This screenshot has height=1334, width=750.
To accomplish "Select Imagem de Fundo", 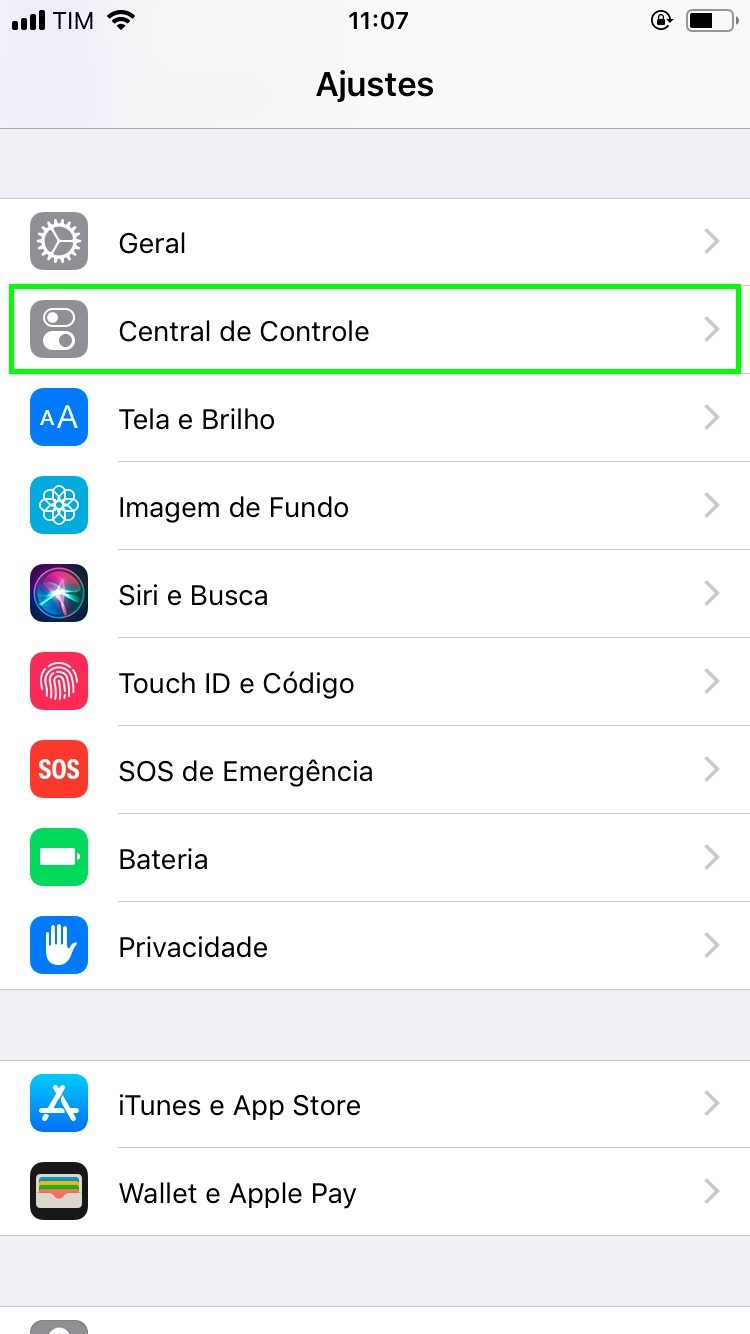I will pos(375,506).
